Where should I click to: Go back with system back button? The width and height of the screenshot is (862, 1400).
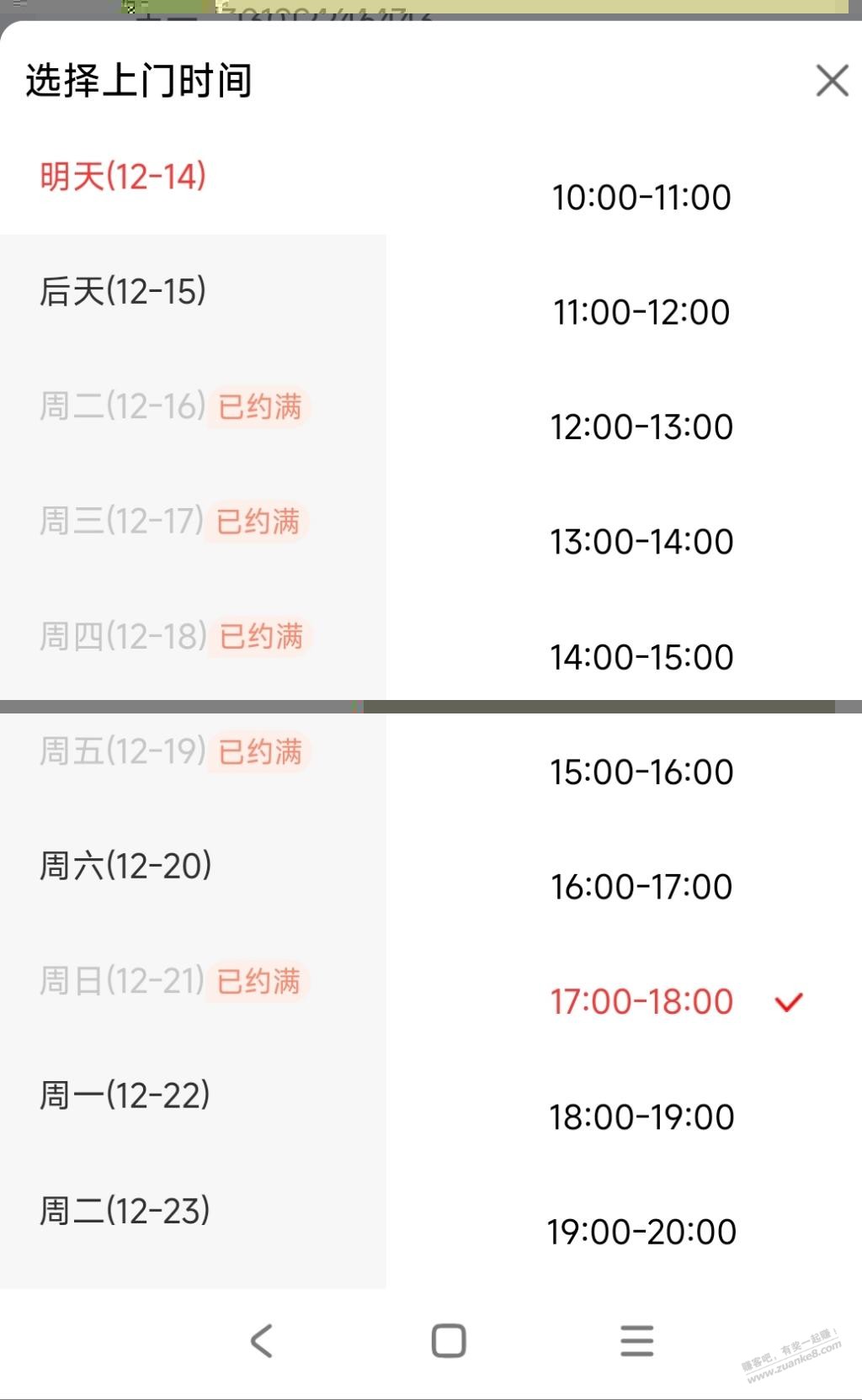point(262,1340)
